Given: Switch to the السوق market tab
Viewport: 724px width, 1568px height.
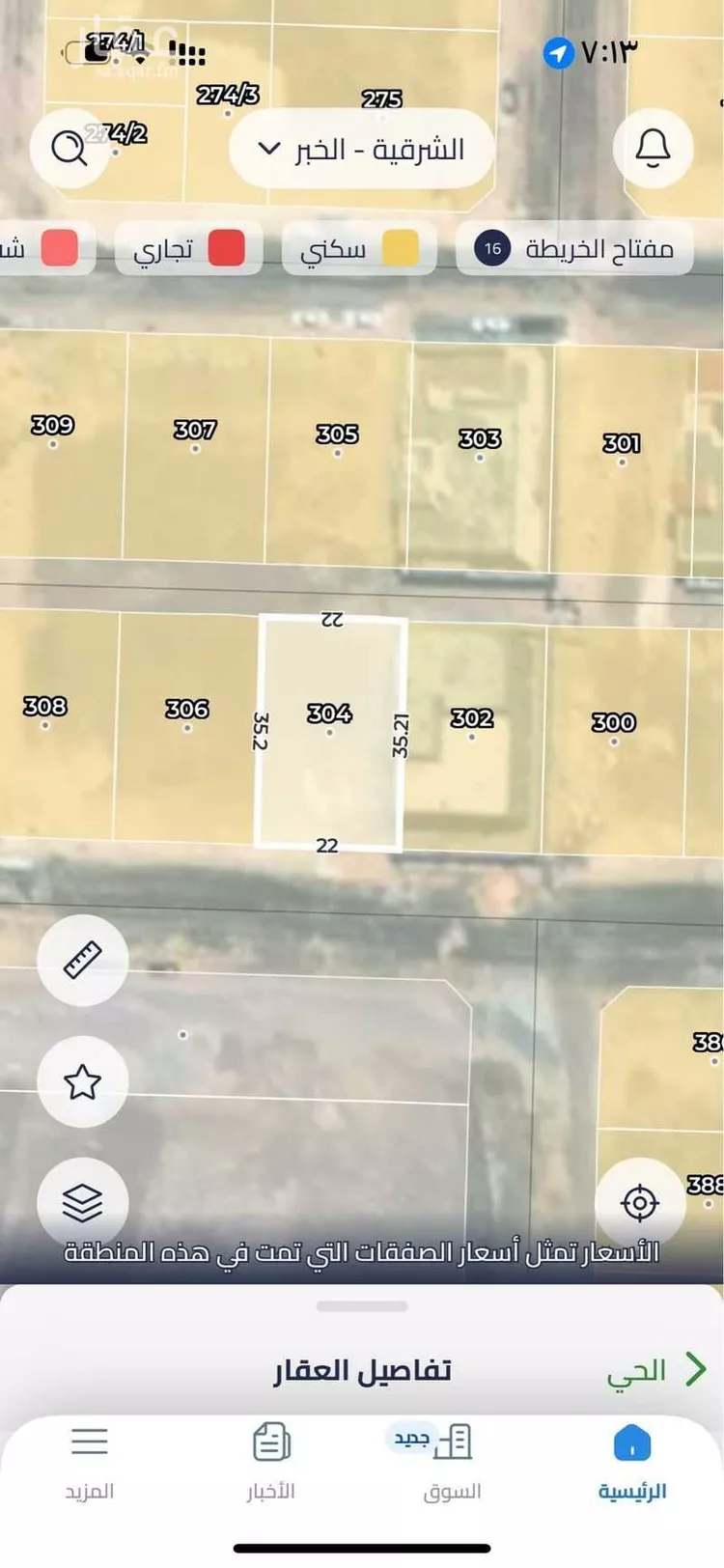Looking at the screenshot, I should point(452,1463).
